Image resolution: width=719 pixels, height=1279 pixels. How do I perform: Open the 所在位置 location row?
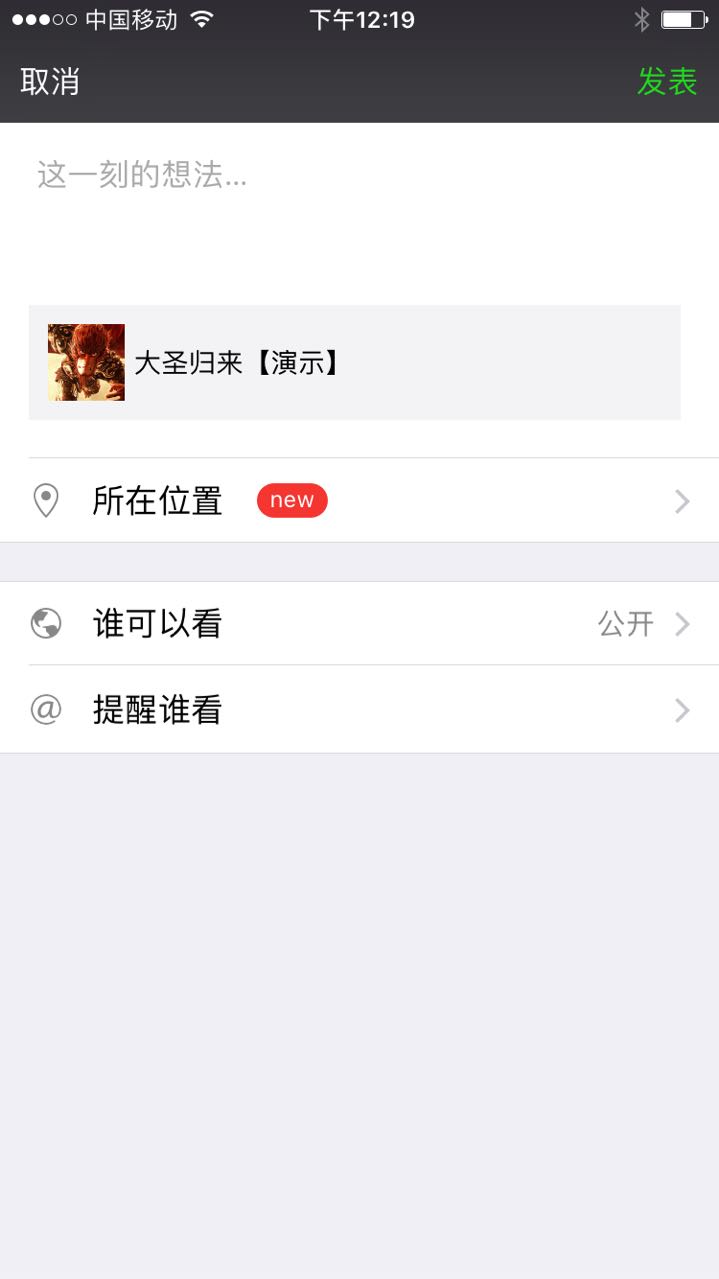click(x=359, y=501)
